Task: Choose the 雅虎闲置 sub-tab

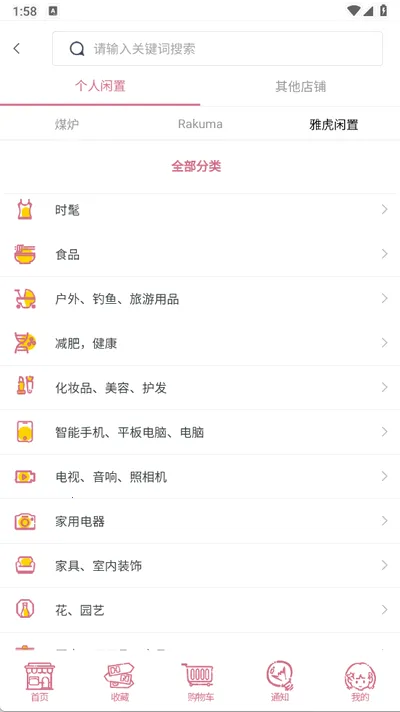Action: (334, 124)
